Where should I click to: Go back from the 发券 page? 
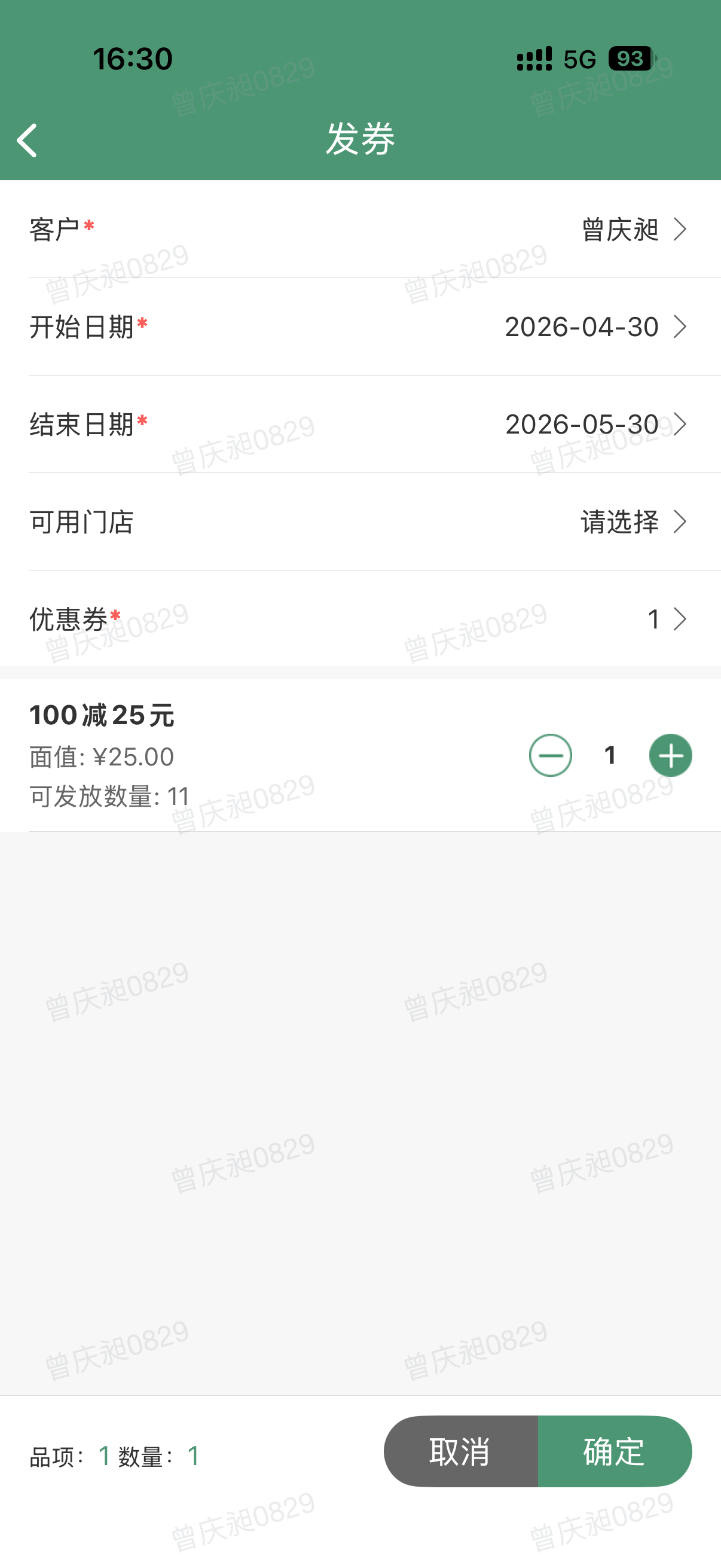tap(27, 141)
